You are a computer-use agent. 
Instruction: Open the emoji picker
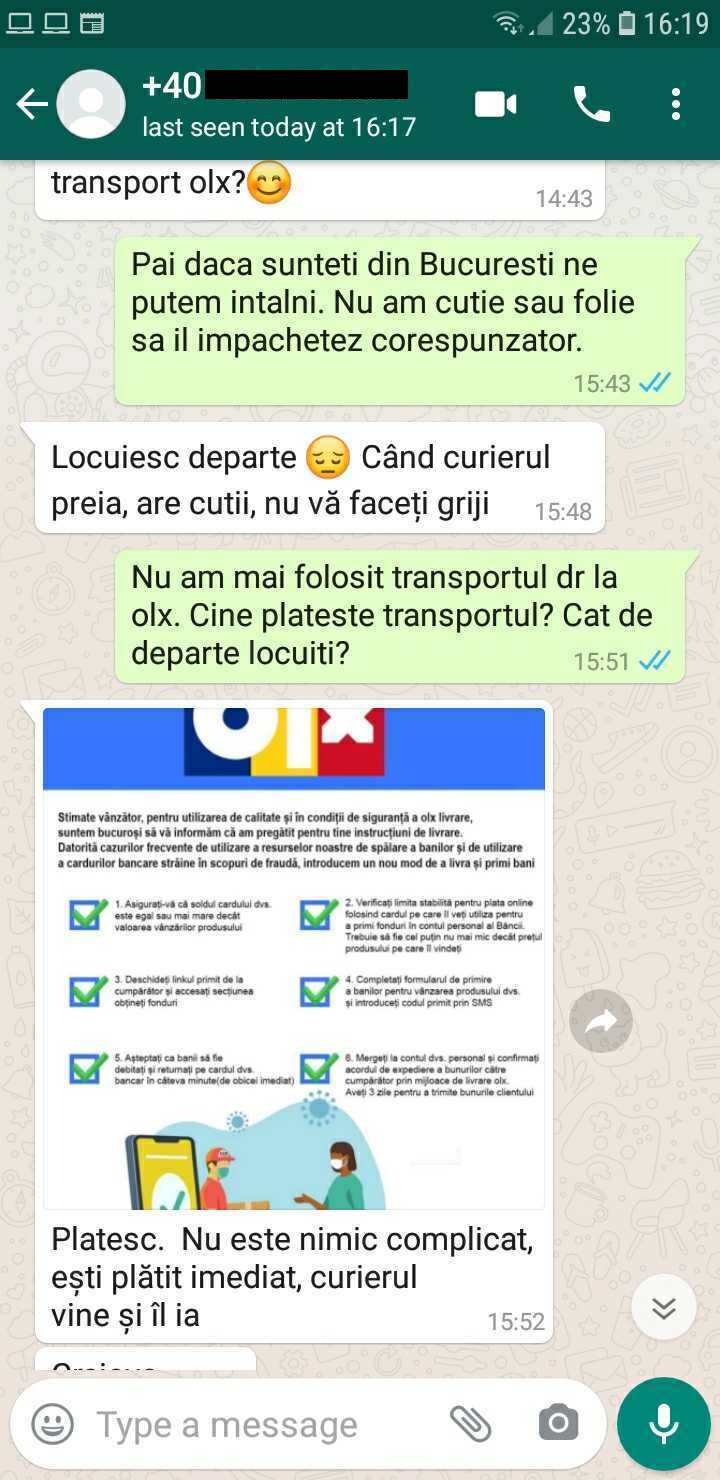(52, 1423)
